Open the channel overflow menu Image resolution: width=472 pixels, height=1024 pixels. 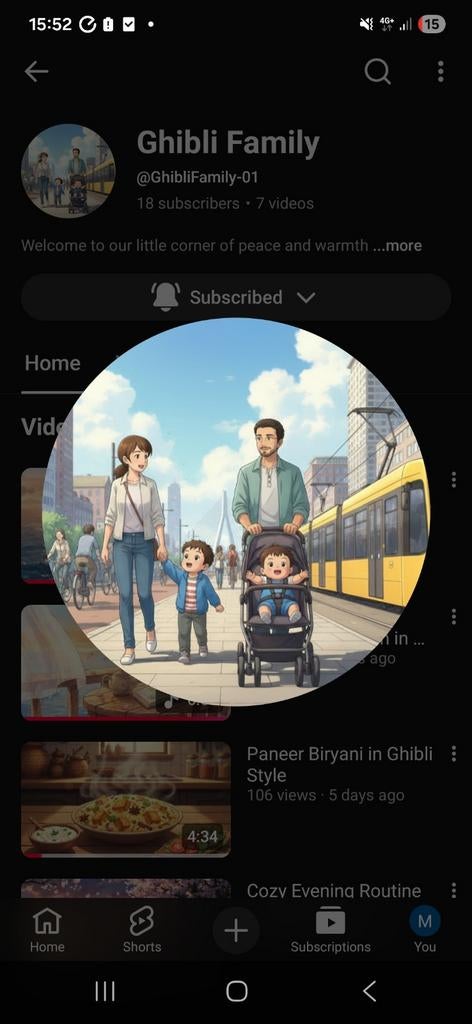click(x=441, y=71)
